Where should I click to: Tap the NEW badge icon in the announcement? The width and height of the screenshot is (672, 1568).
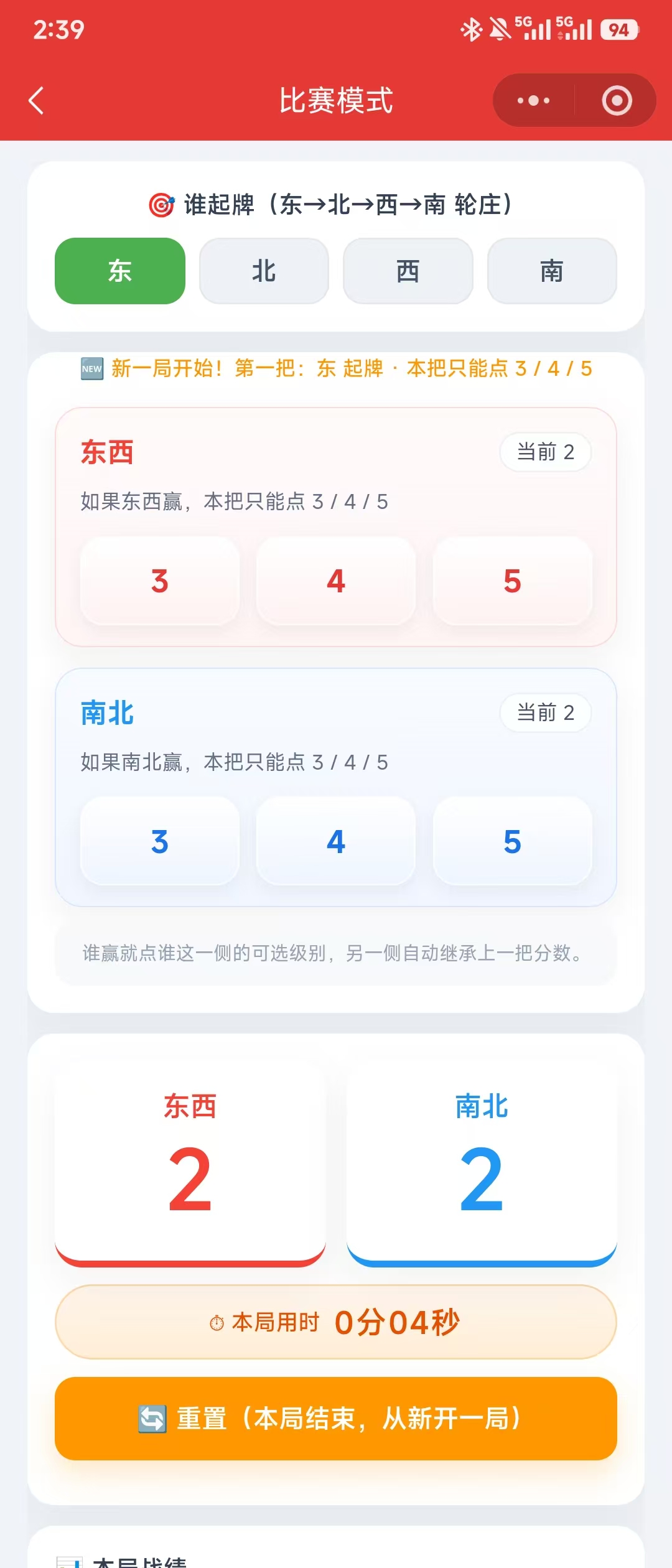point(91,368)
